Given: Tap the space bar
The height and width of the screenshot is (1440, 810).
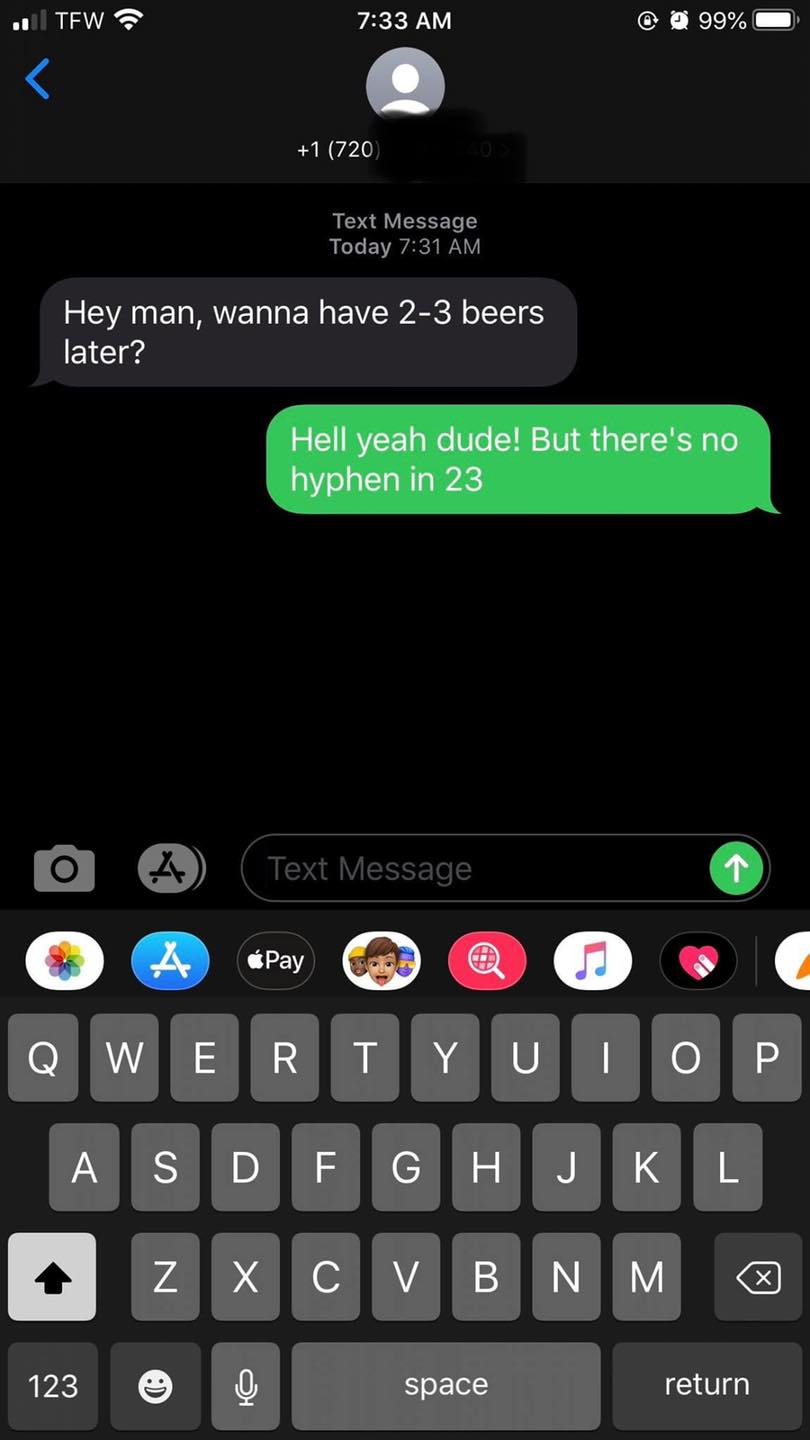Looking at the screenshot, I should (x=446, y=1385).
